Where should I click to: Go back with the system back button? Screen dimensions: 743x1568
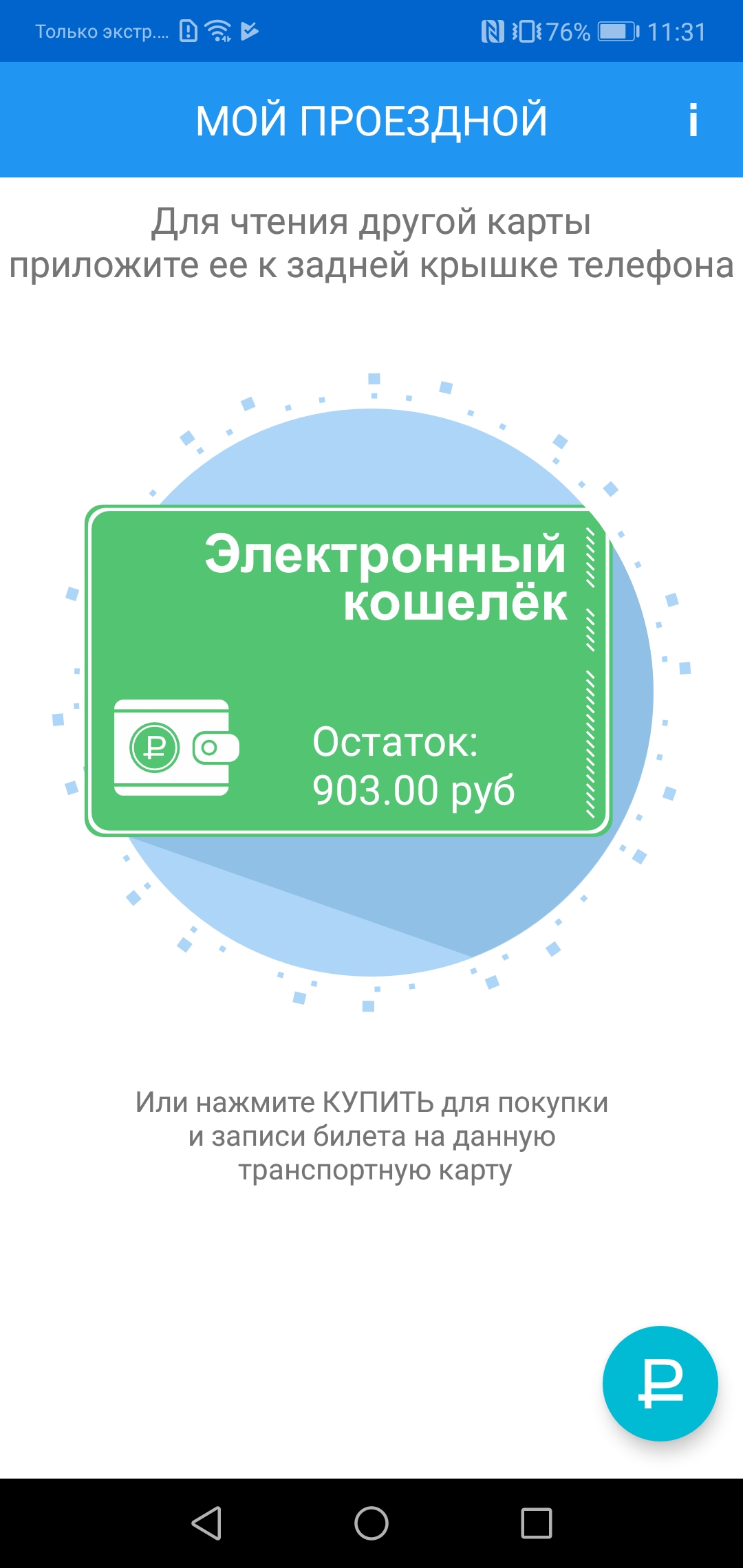[206, 1523]
